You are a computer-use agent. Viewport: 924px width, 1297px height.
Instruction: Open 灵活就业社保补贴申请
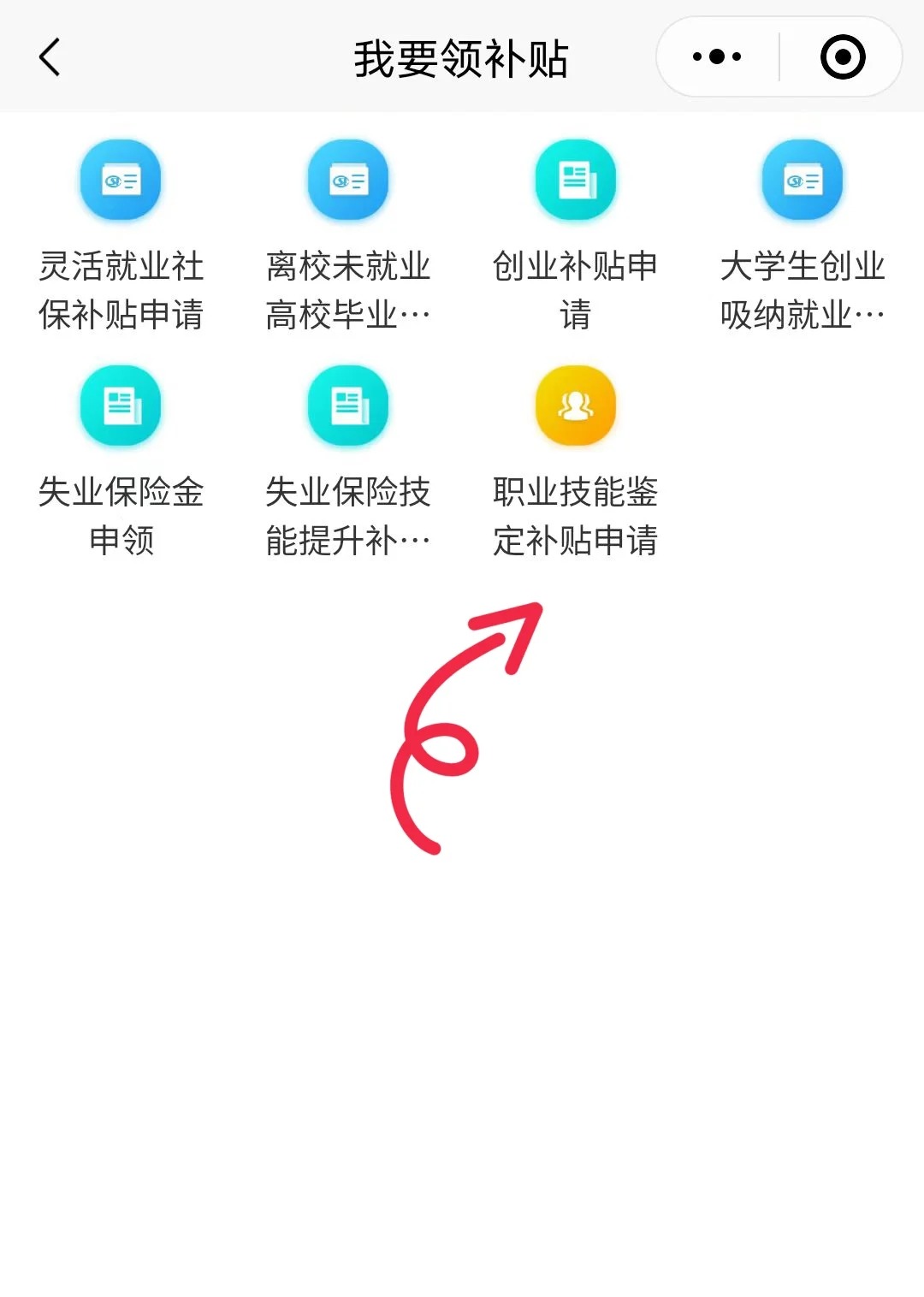point(121,181)
